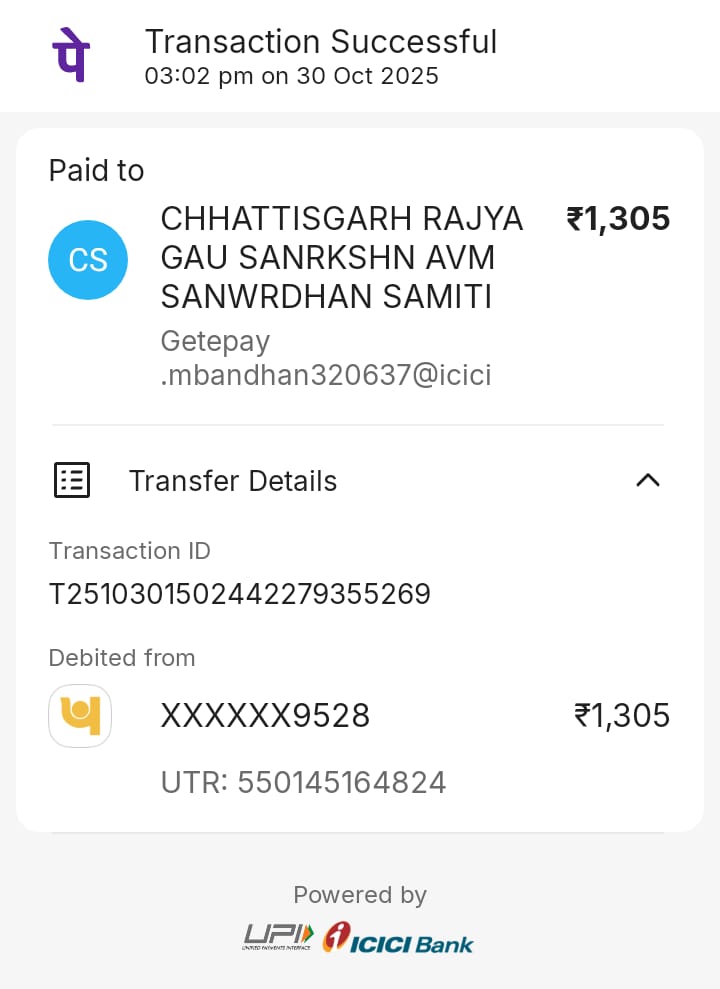720x989 pixels.
Task: Collapse the Transfer Details section
Action: [648, 481]
